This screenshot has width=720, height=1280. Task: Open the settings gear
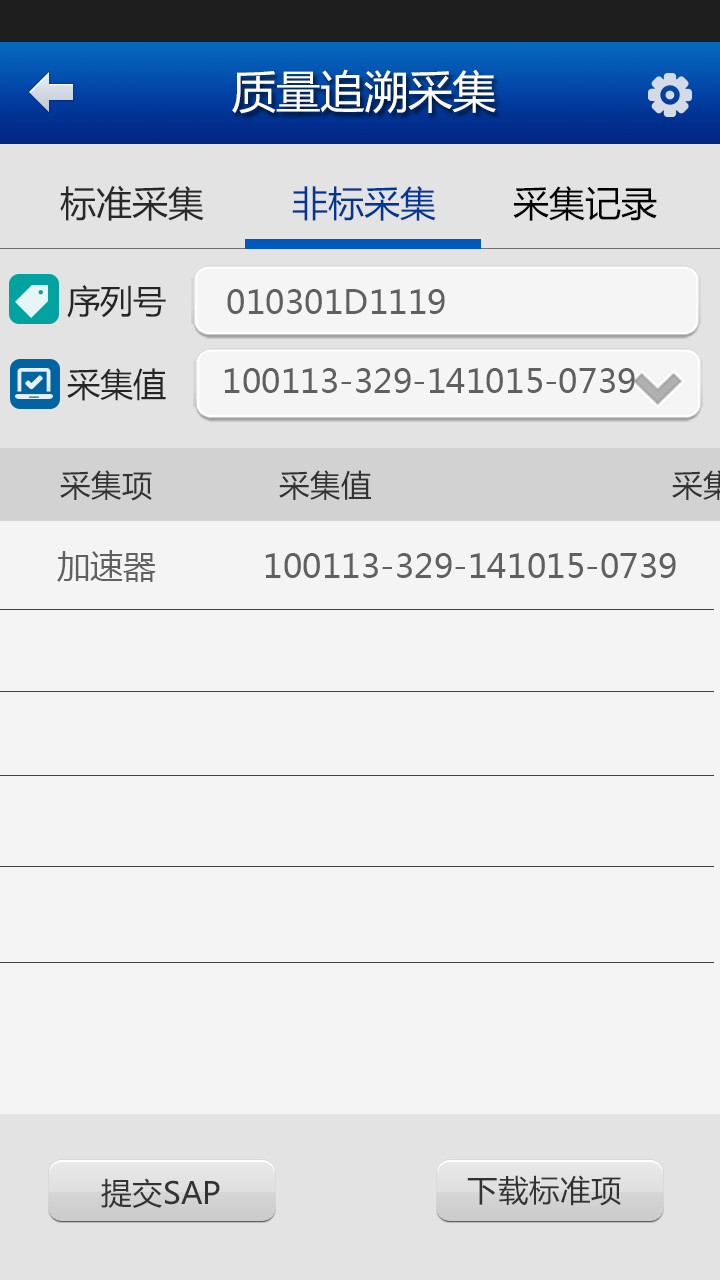click(669, 95)
